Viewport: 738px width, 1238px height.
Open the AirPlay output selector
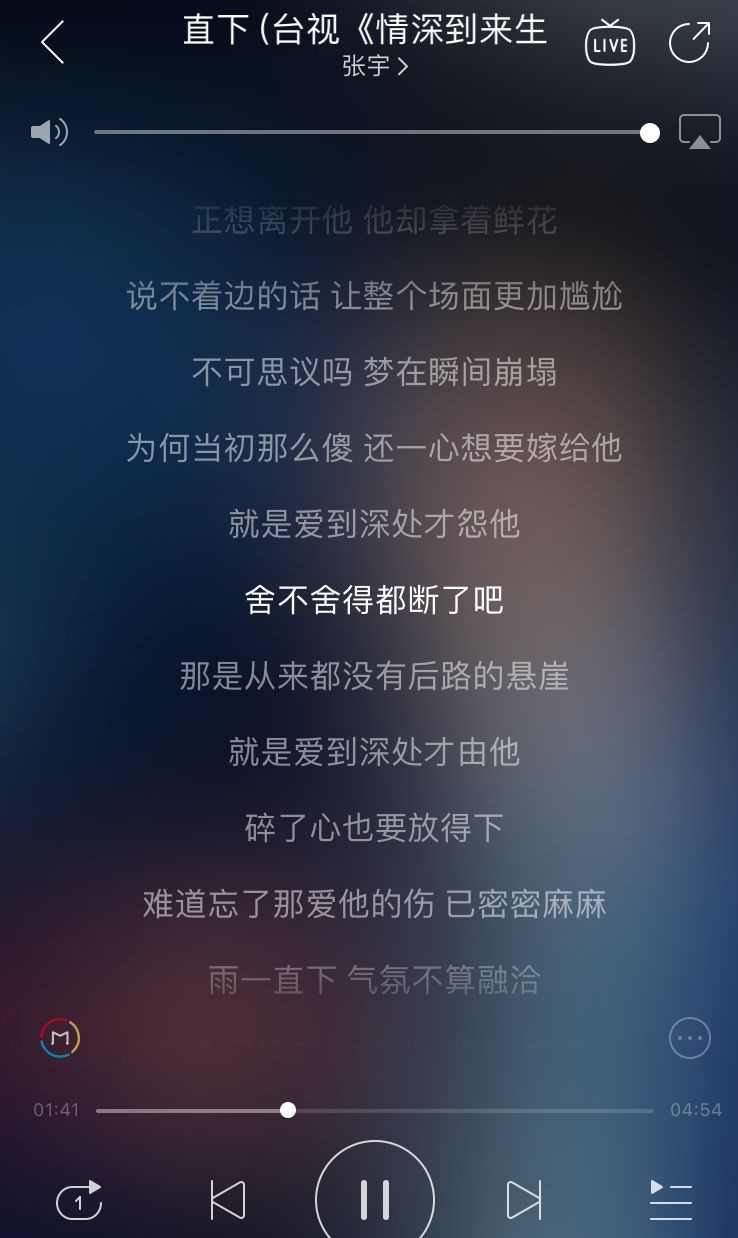coord(700,132)
